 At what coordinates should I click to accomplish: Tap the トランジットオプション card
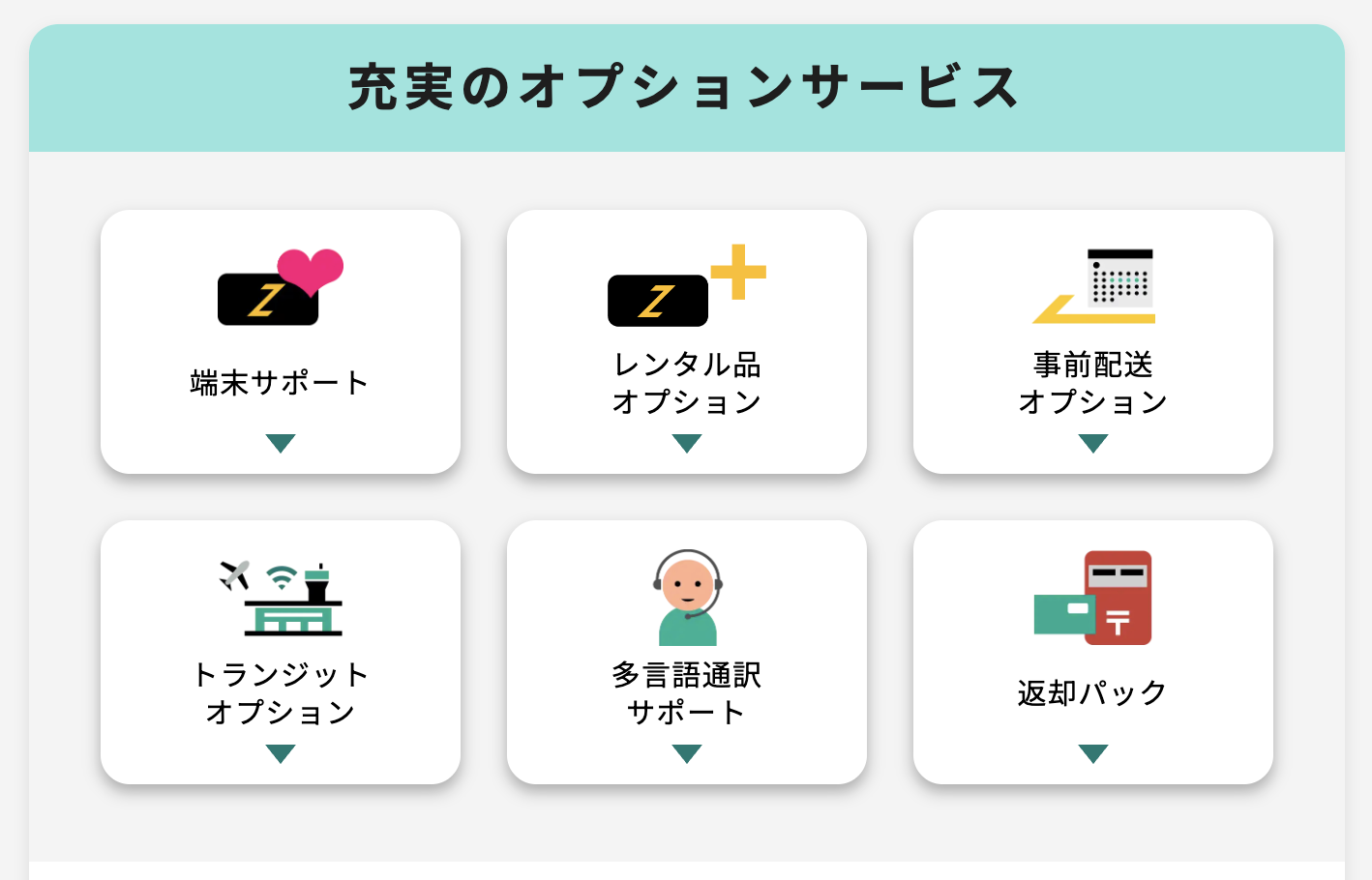click(281, 652)
